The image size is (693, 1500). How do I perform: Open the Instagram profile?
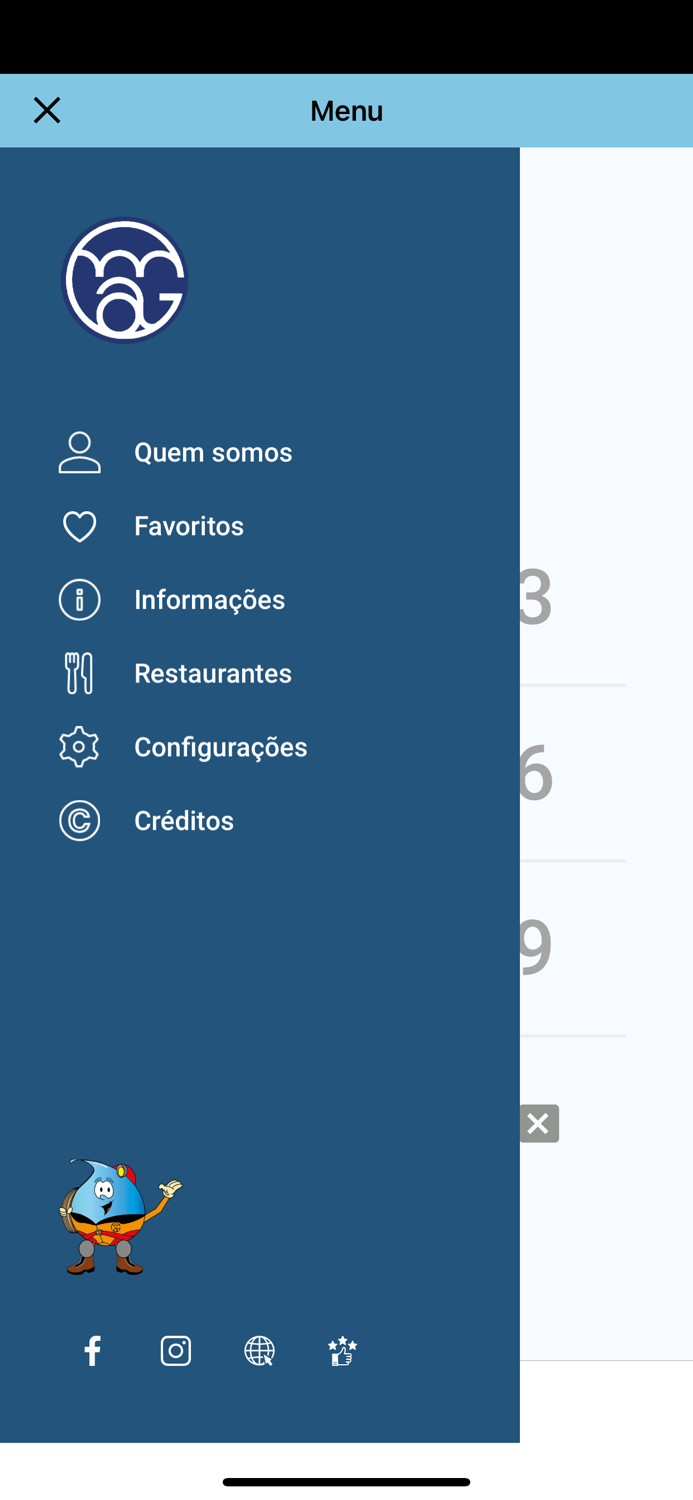click(x=176, y=1351)
